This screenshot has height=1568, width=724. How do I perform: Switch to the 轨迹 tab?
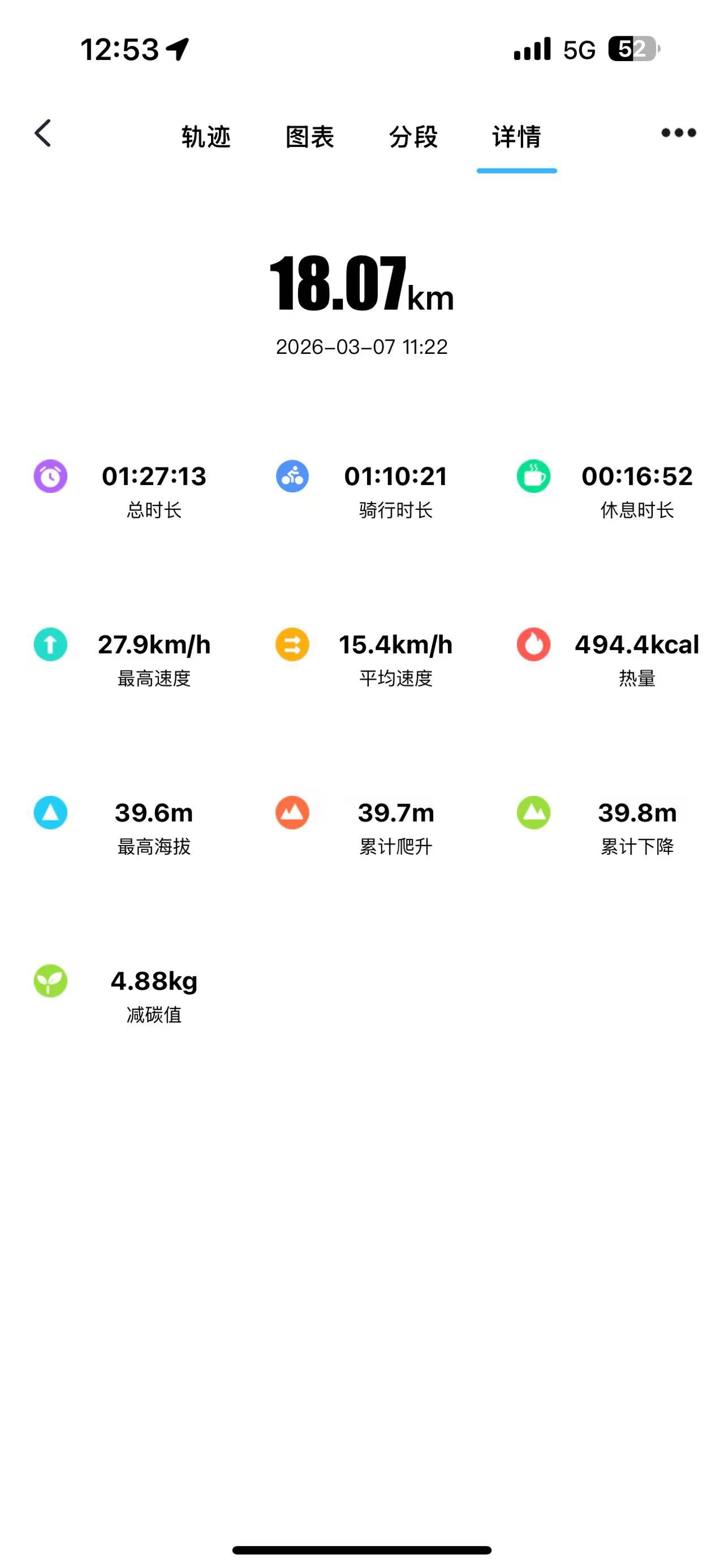tap(206, 136)
